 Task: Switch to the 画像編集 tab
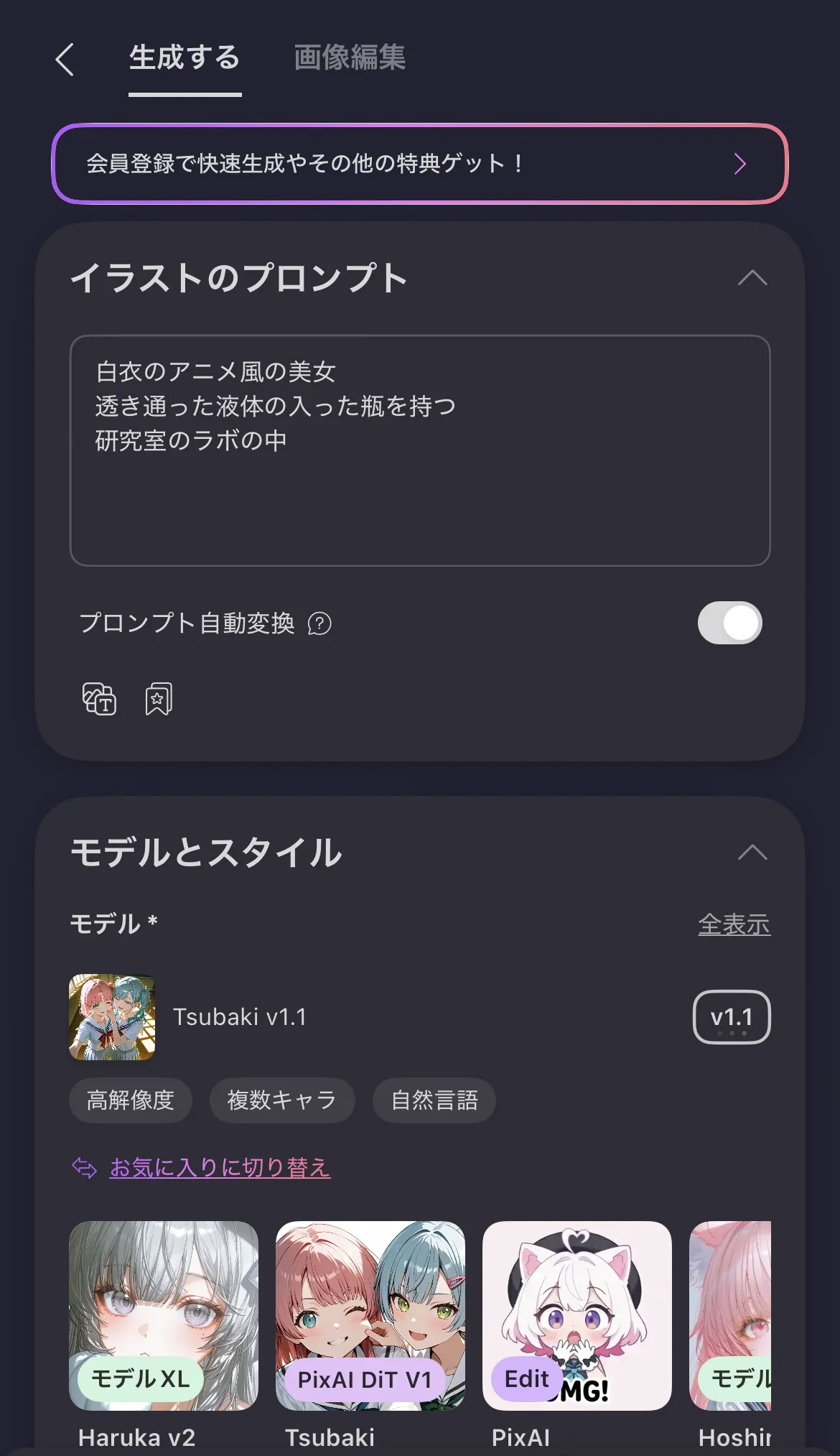[350, 57]
